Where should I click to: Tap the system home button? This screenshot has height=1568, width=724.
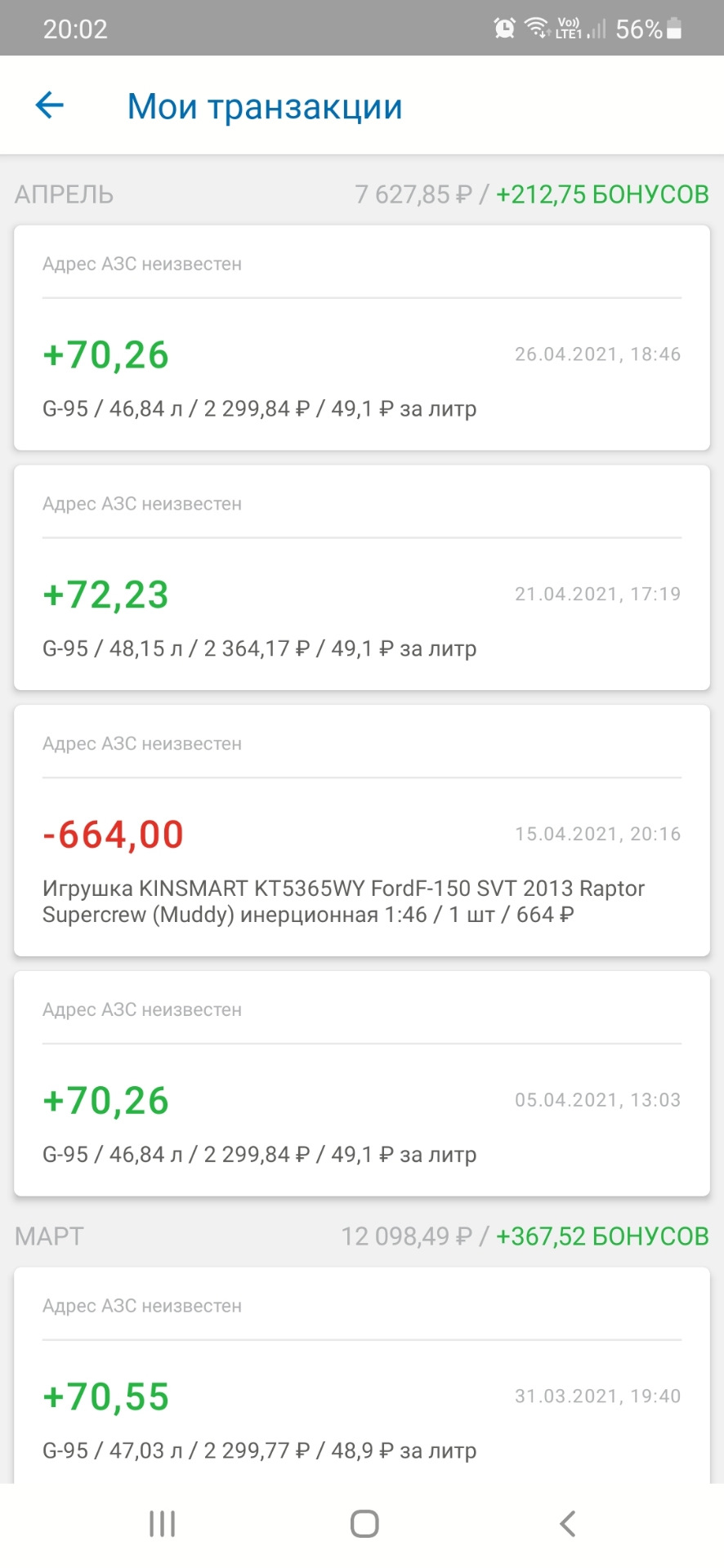364,1524
